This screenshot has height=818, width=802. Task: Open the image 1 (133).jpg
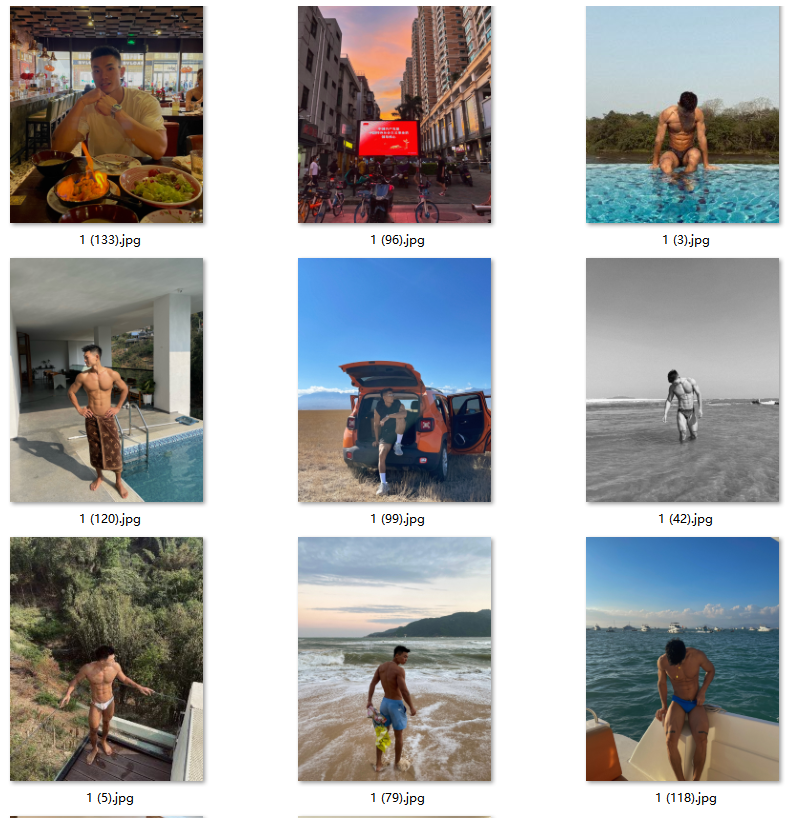click(106, 115)
